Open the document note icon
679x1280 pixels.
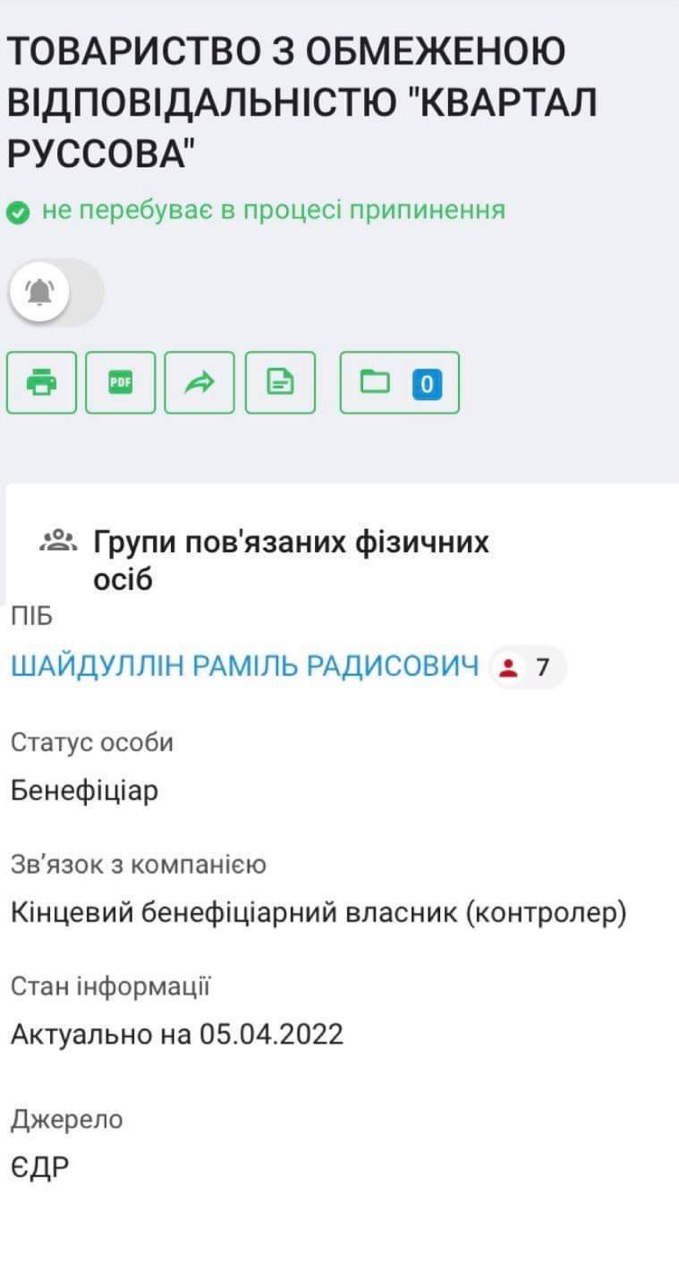coord(280,382)
